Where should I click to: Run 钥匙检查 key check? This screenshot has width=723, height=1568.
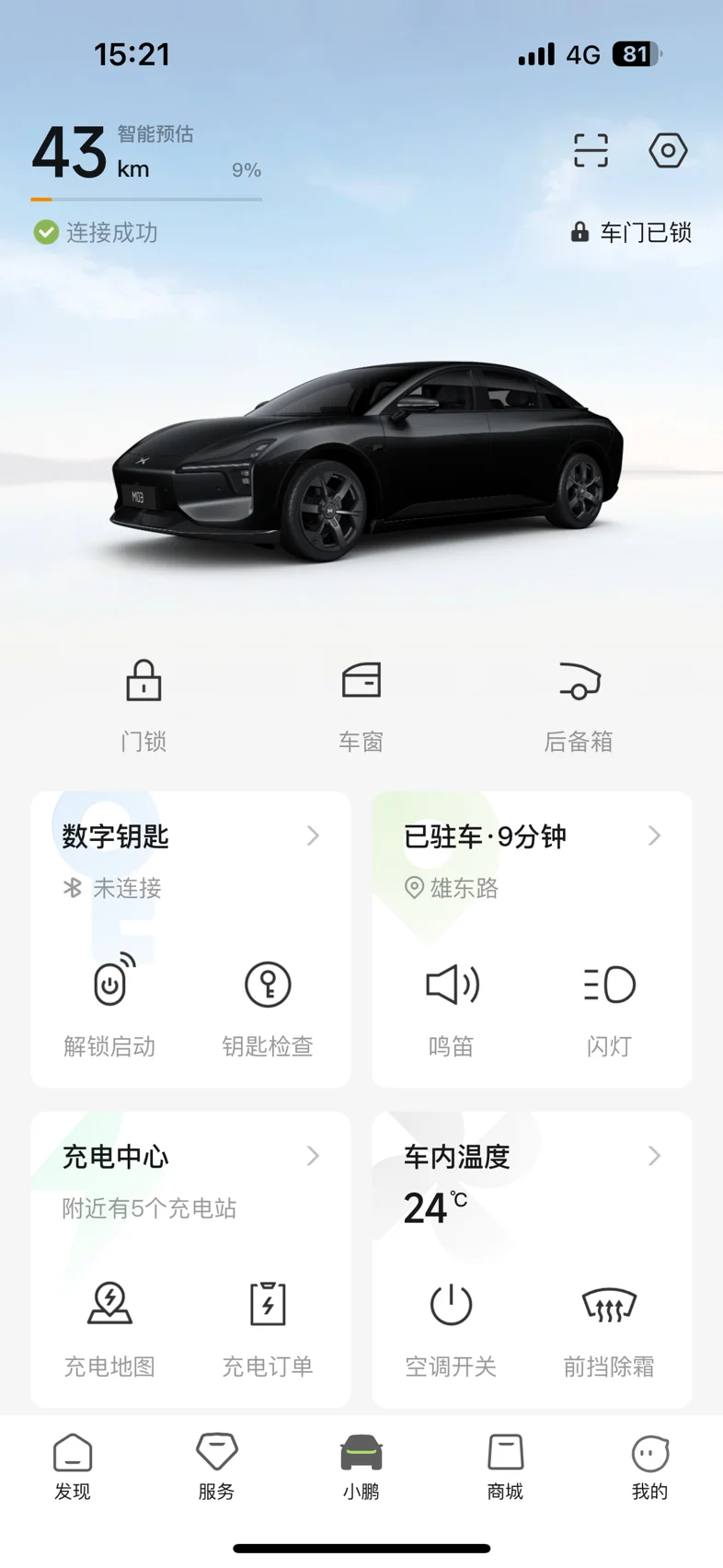click(x=268, y=1003)
